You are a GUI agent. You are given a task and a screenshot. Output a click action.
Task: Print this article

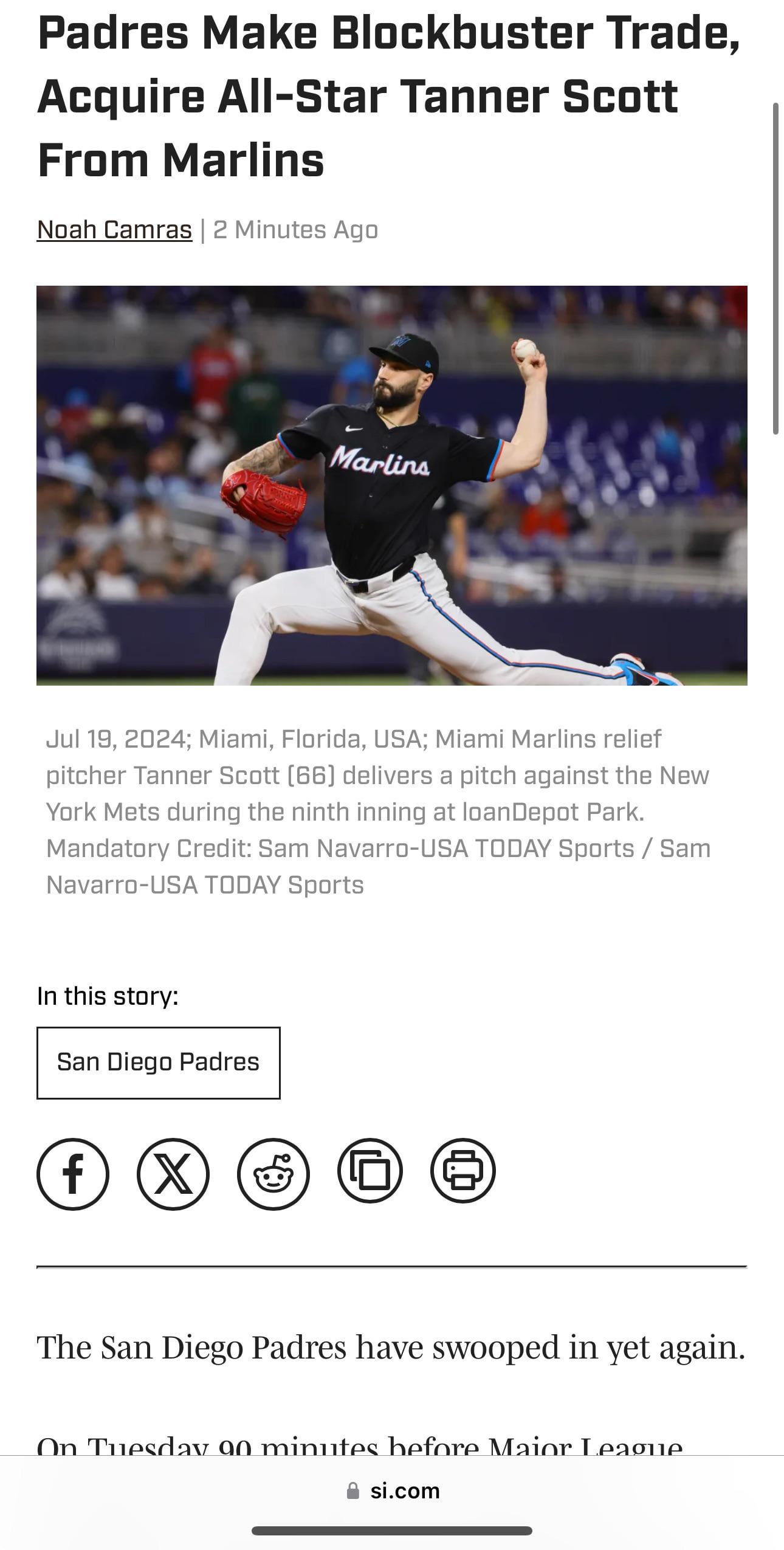click(x=463, y=1170)
